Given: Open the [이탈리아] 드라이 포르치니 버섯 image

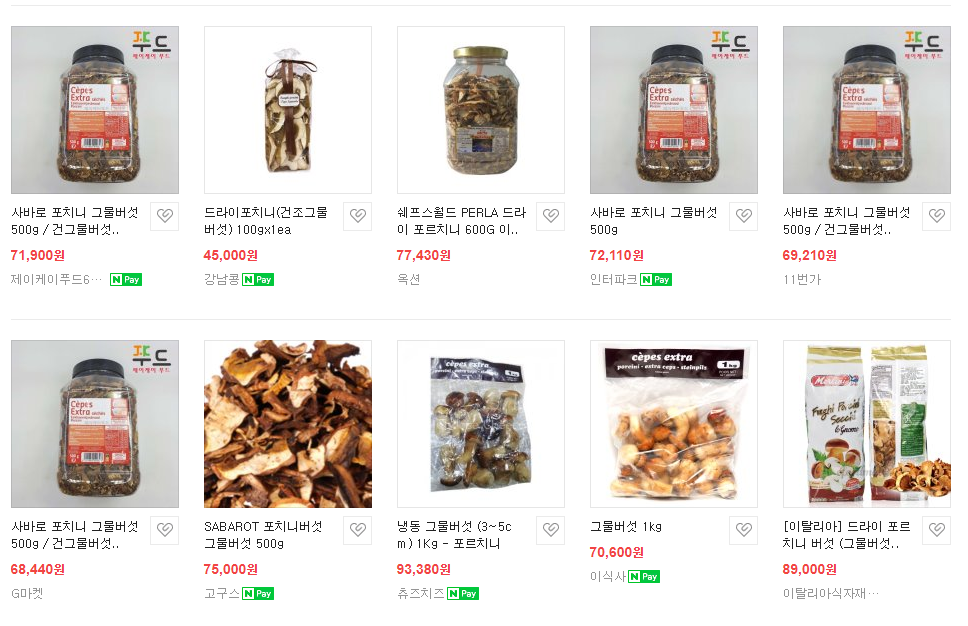Looking at the screenshot, I should 867,424.
